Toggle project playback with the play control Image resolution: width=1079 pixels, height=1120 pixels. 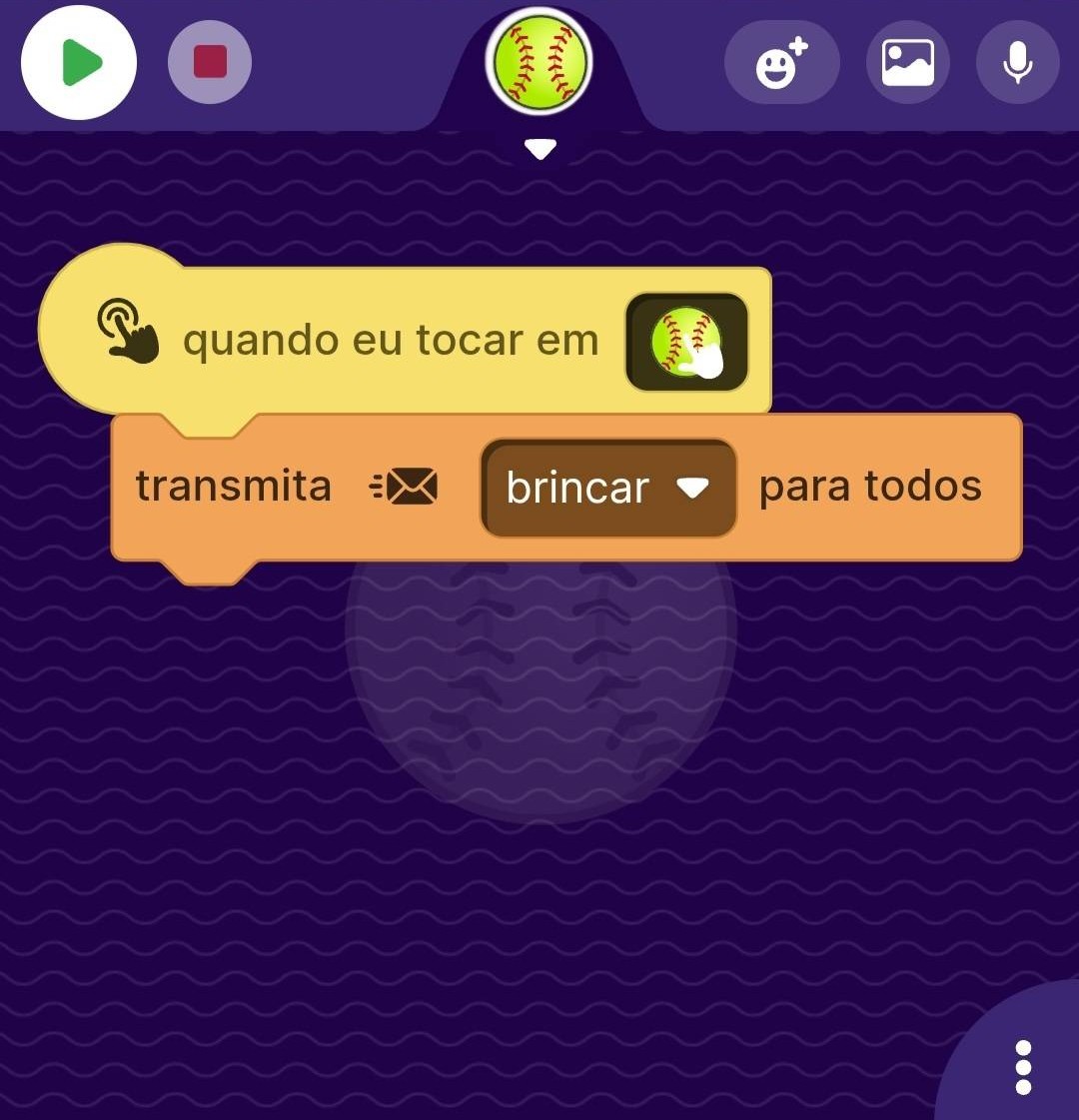[x=78, y=62]
